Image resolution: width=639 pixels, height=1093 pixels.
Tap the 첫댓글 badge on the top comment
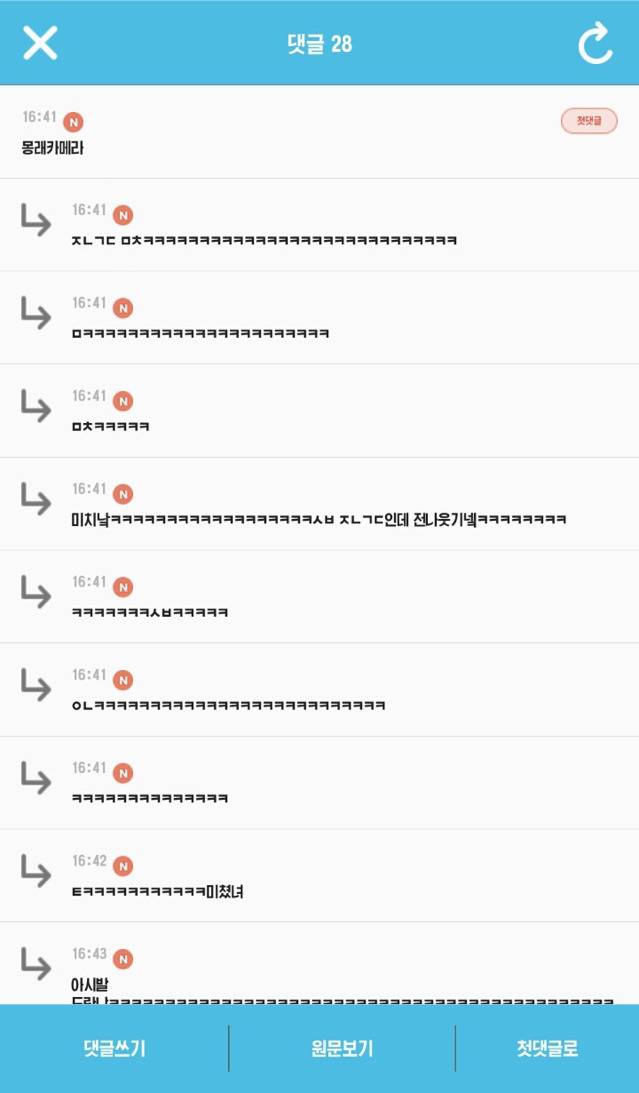pyautogui.click(x=589, y=121)
